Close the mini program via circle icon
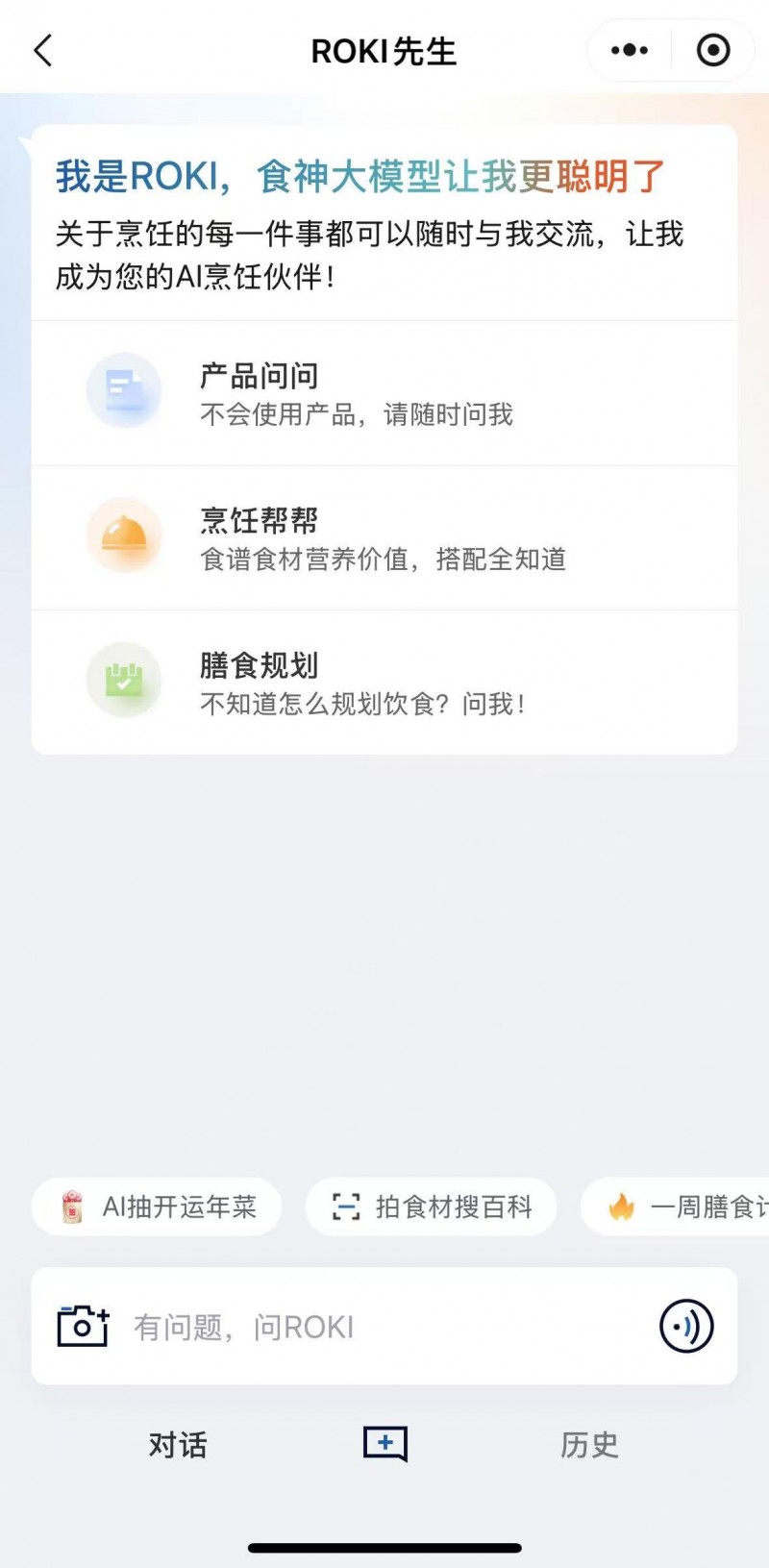This screenshot has width=769, height=1568. [x=713, y=51]
